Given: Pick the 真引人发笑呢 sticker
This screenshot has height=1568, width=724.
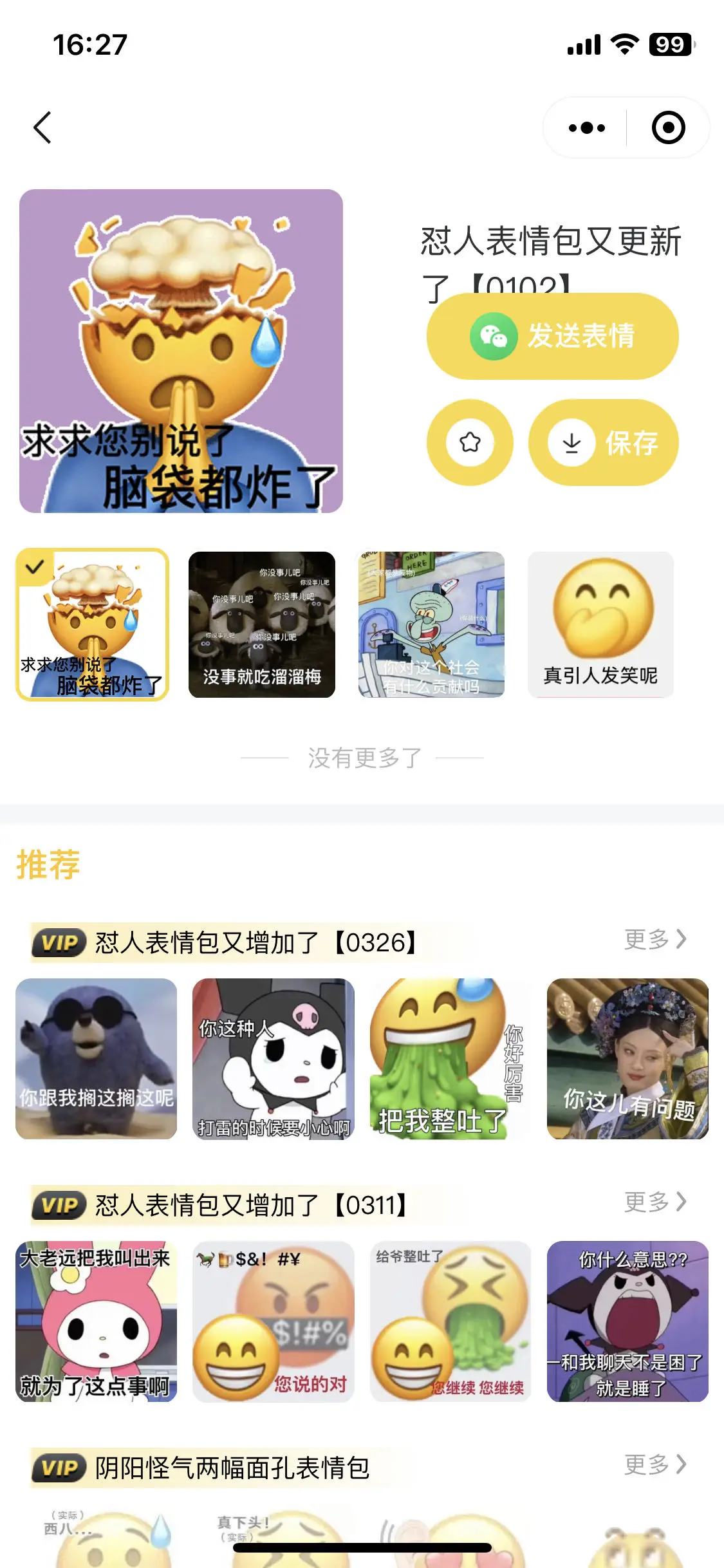Looking at the screenshot, I should (x=600, y=624).
